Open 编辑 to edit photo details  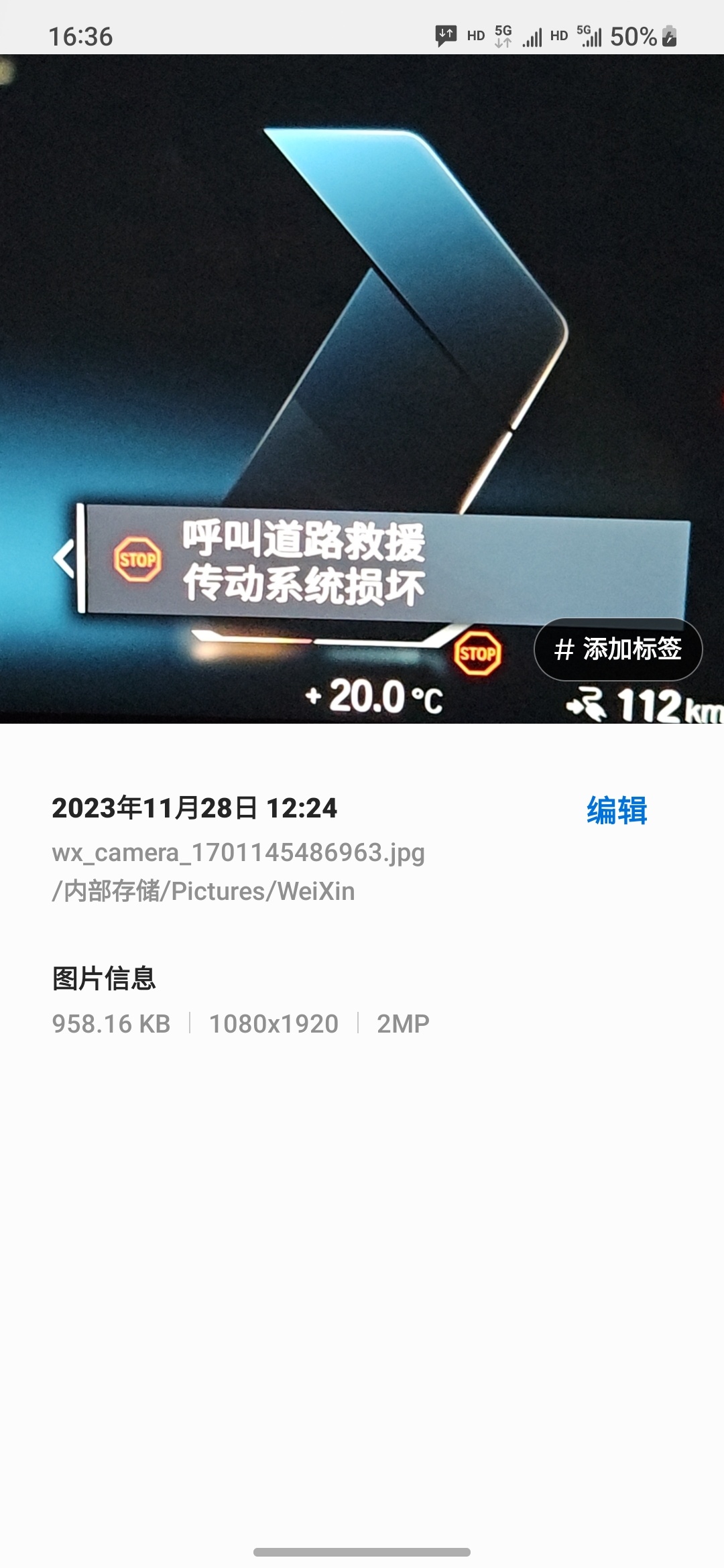tap(617, 810)
